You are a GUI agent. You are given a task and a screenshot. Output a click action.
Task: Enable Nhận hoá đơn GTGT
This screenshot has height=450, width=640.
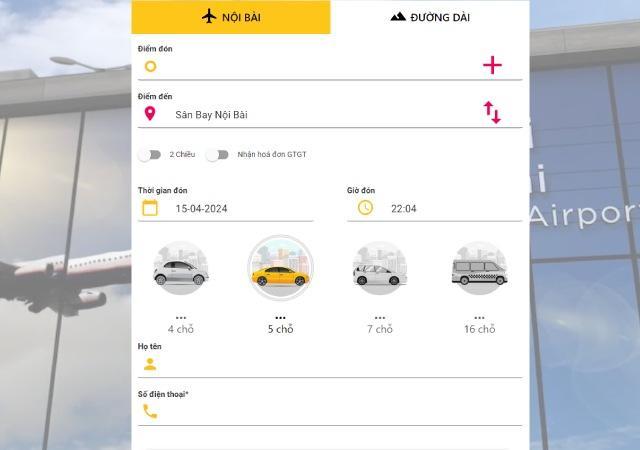point(217,155)
